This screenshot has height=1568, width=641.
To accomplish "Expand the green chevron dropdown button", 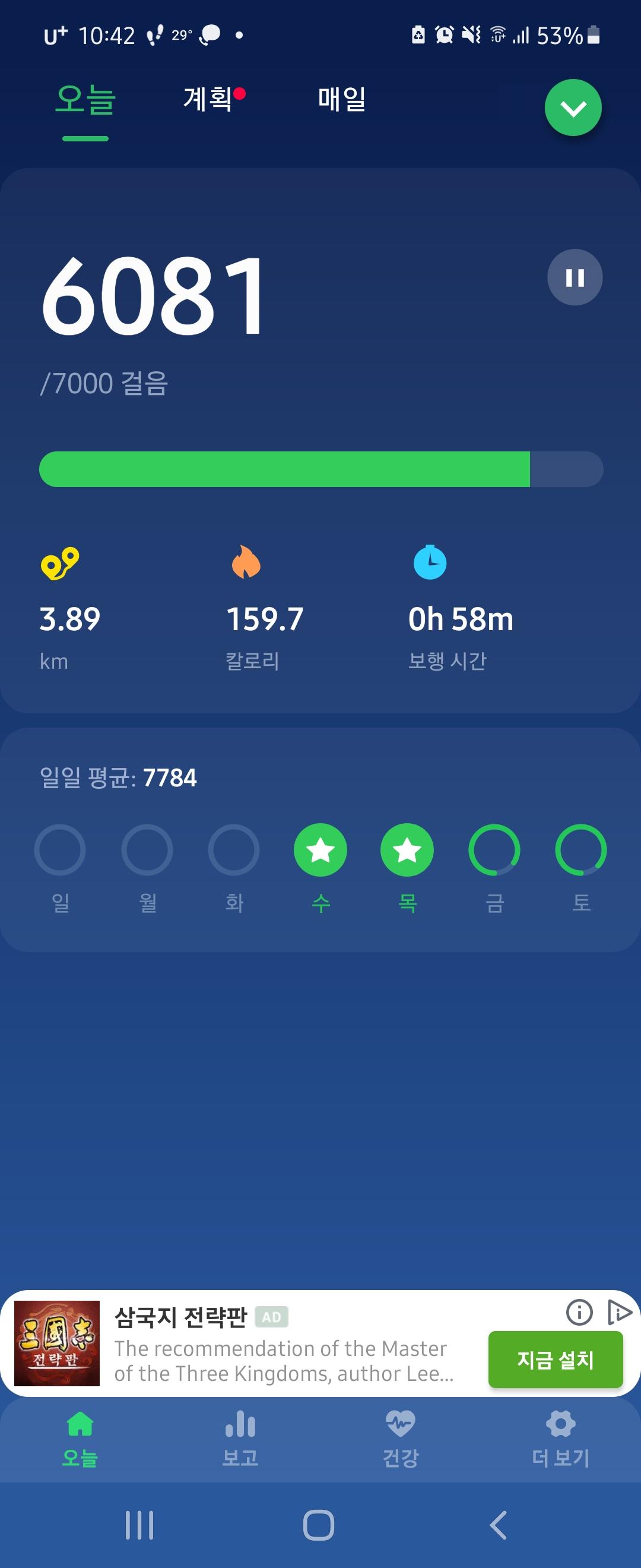I will pos(572,108).
